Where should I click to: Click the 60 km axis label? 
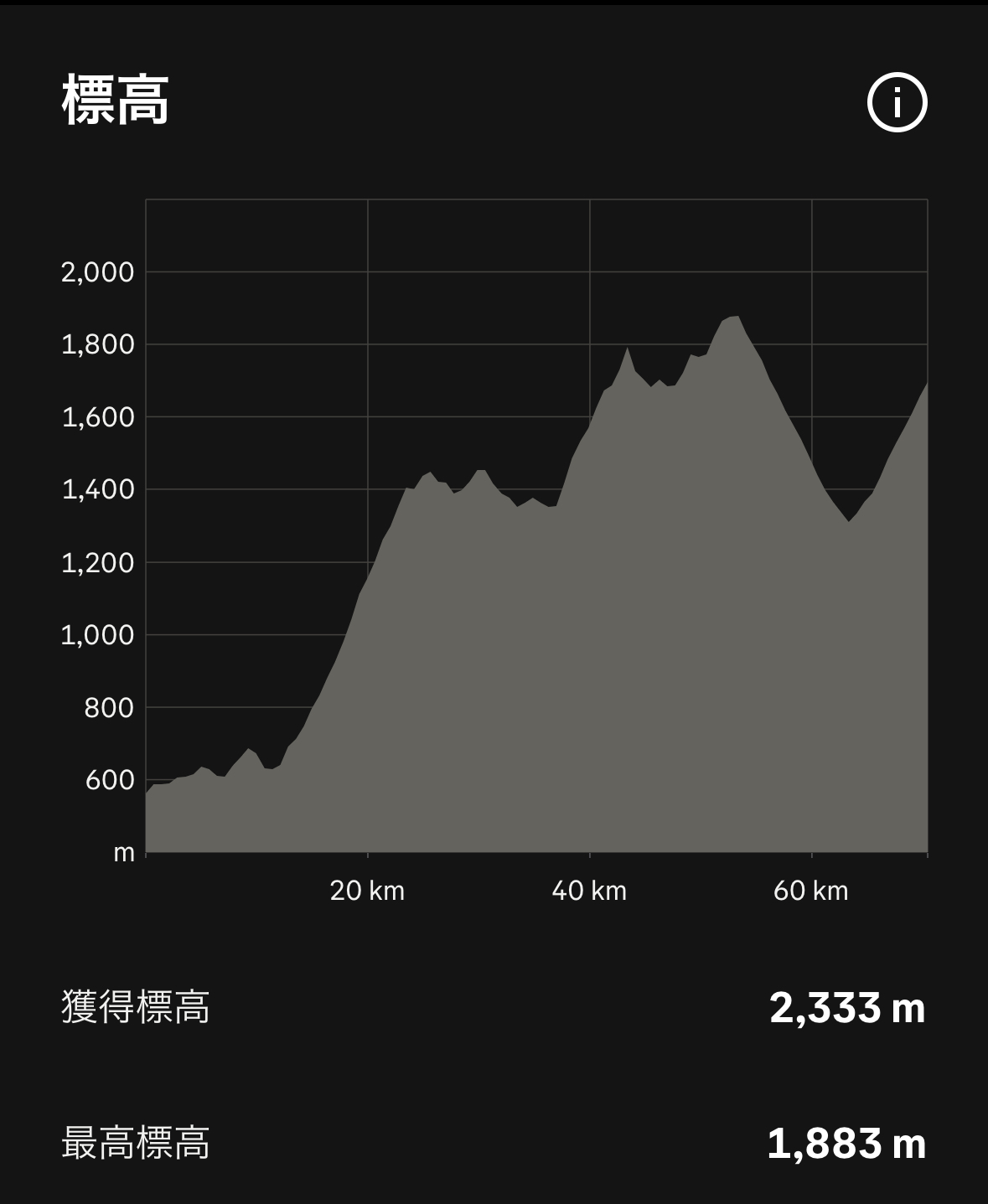coord(811,891)
